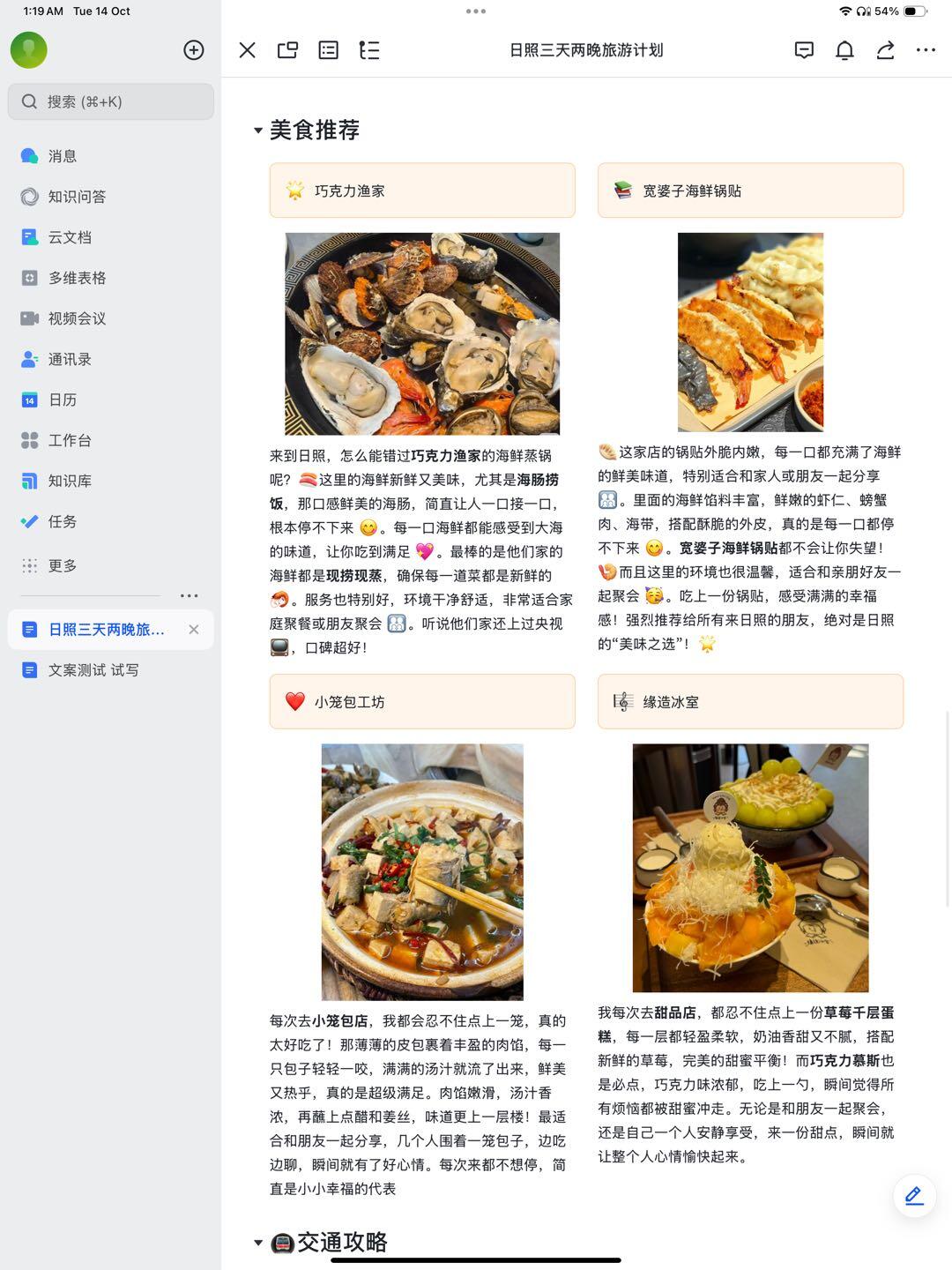Viewport: 952px width, 1270px height.
Task: Switch to the 文案测试 试写 document
Action: coord(93,670)
